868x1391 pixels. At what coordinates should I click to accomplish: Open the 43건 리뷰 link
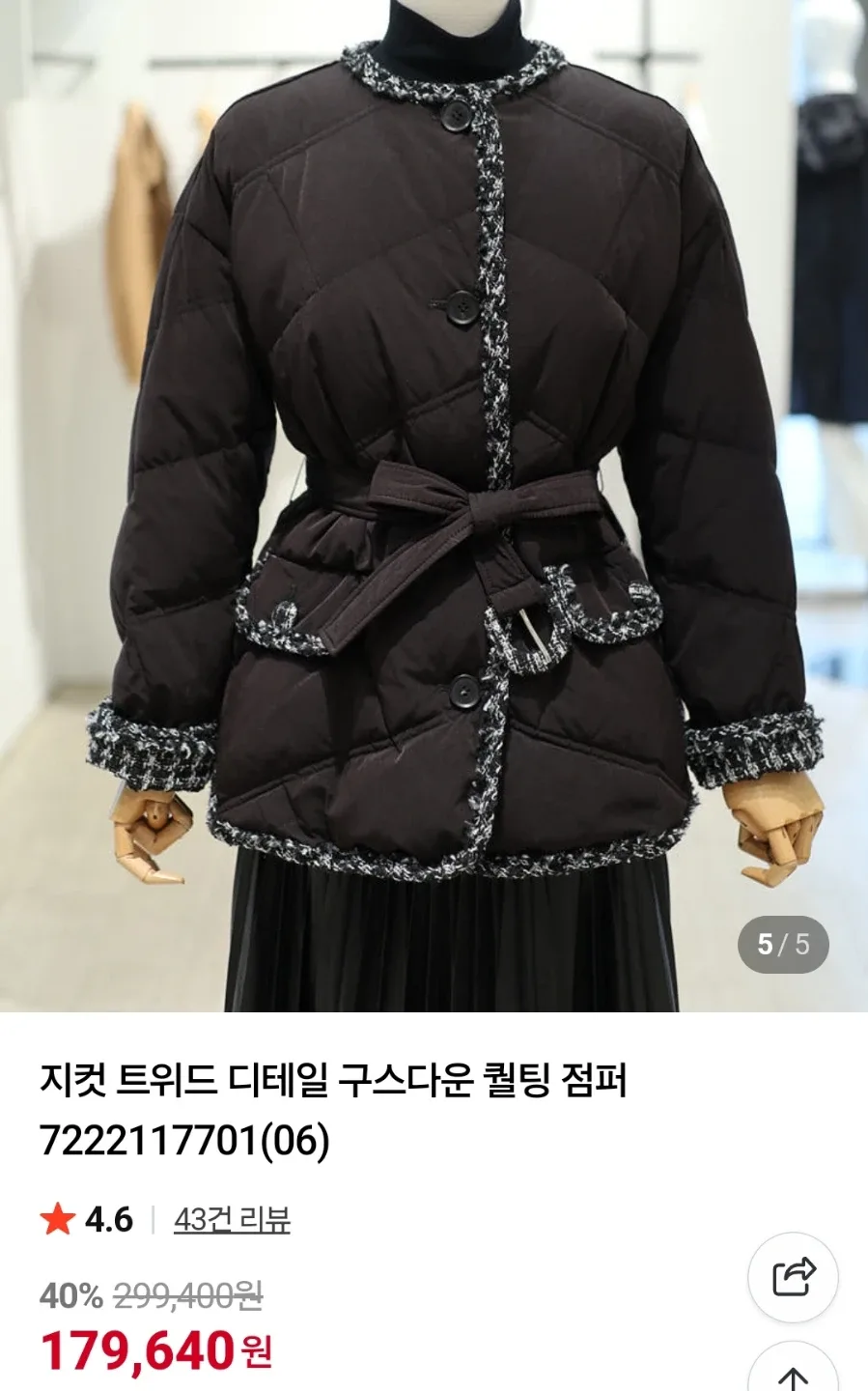232,1219
